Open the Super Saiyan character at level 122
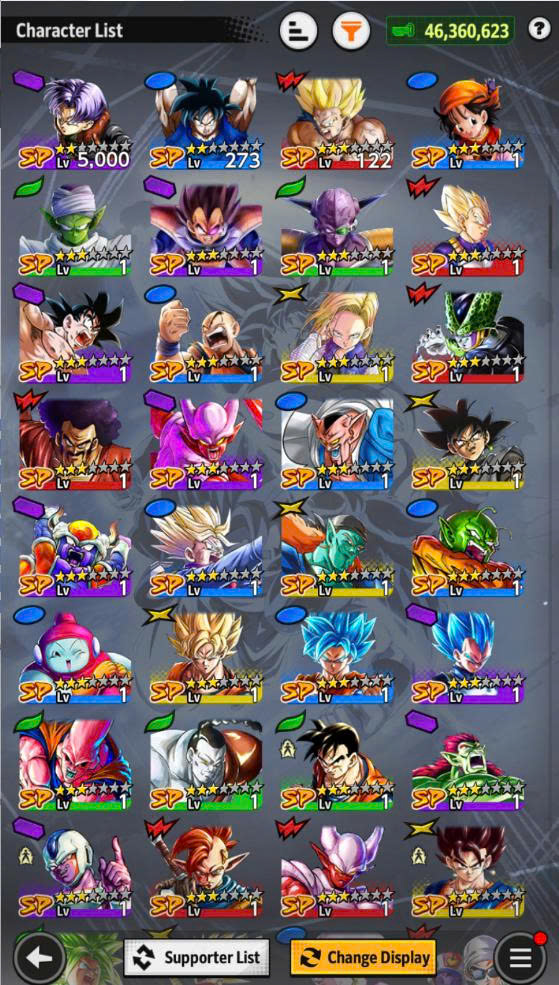The height and width of the screenshot is (985, 559). (x=337, y=123)
